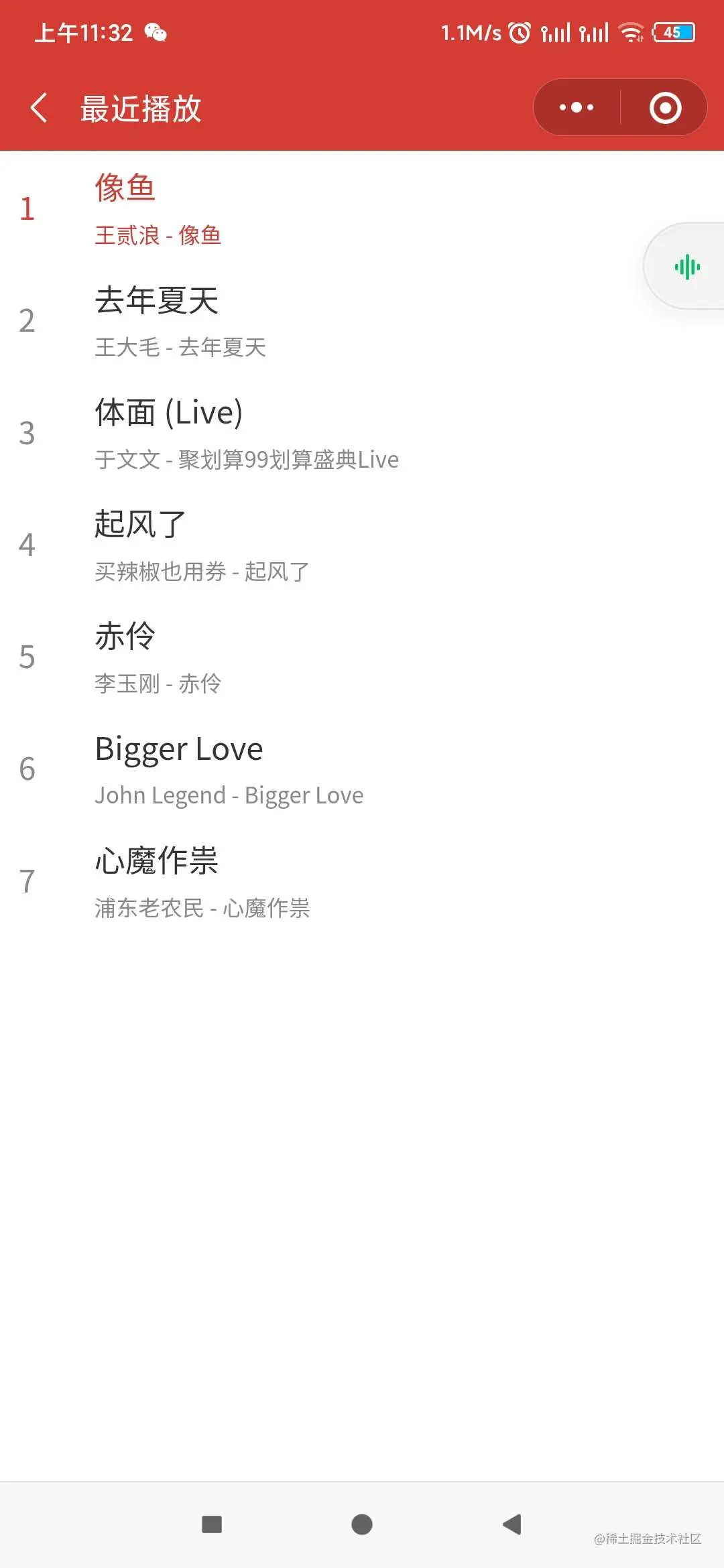
Task: Choose the song 心魔作祟
Action: tap(362, 880)
